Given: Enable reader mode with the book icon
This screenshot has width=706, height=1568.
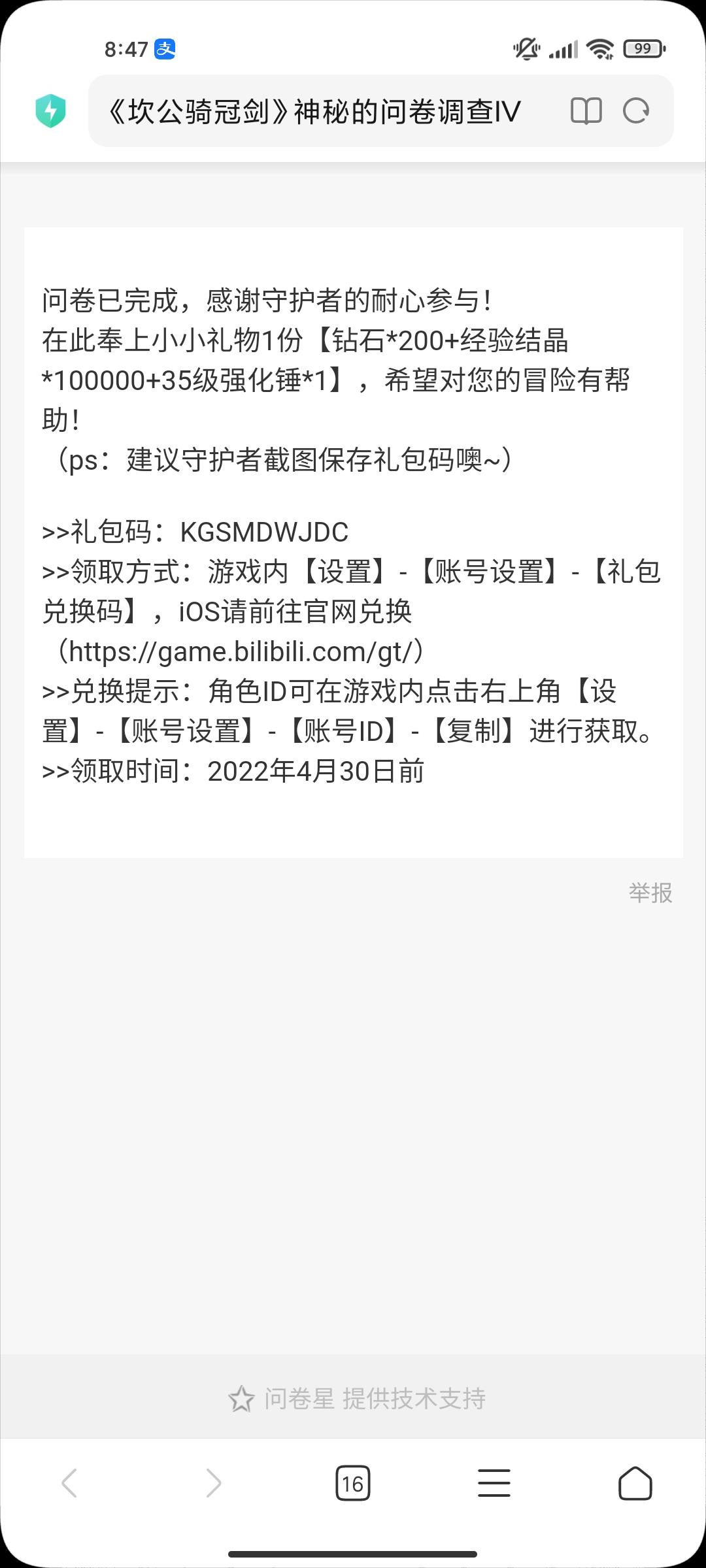Looking at the screenshot, I should (x=586, y=111).
